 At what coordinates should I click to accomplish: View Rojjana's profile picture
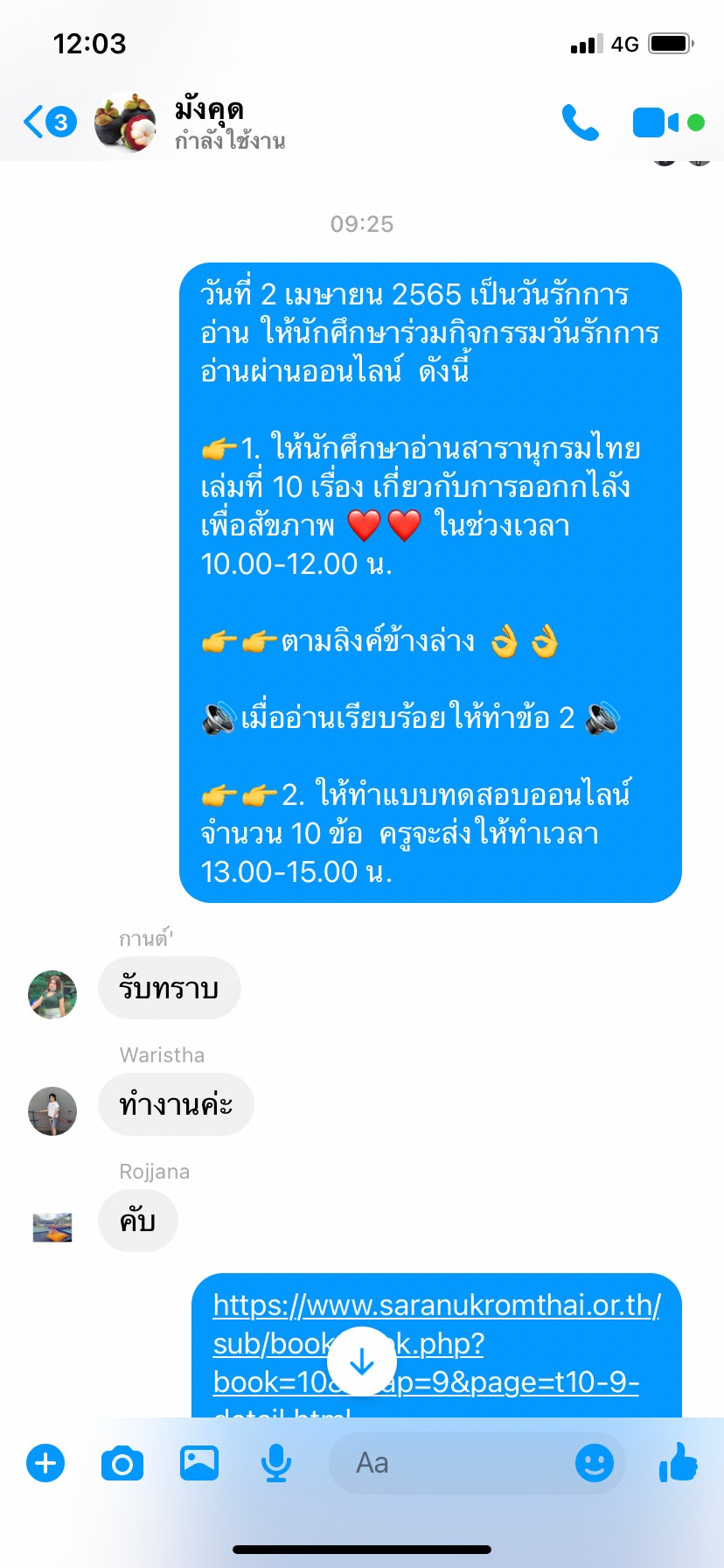pos(52,1227)
